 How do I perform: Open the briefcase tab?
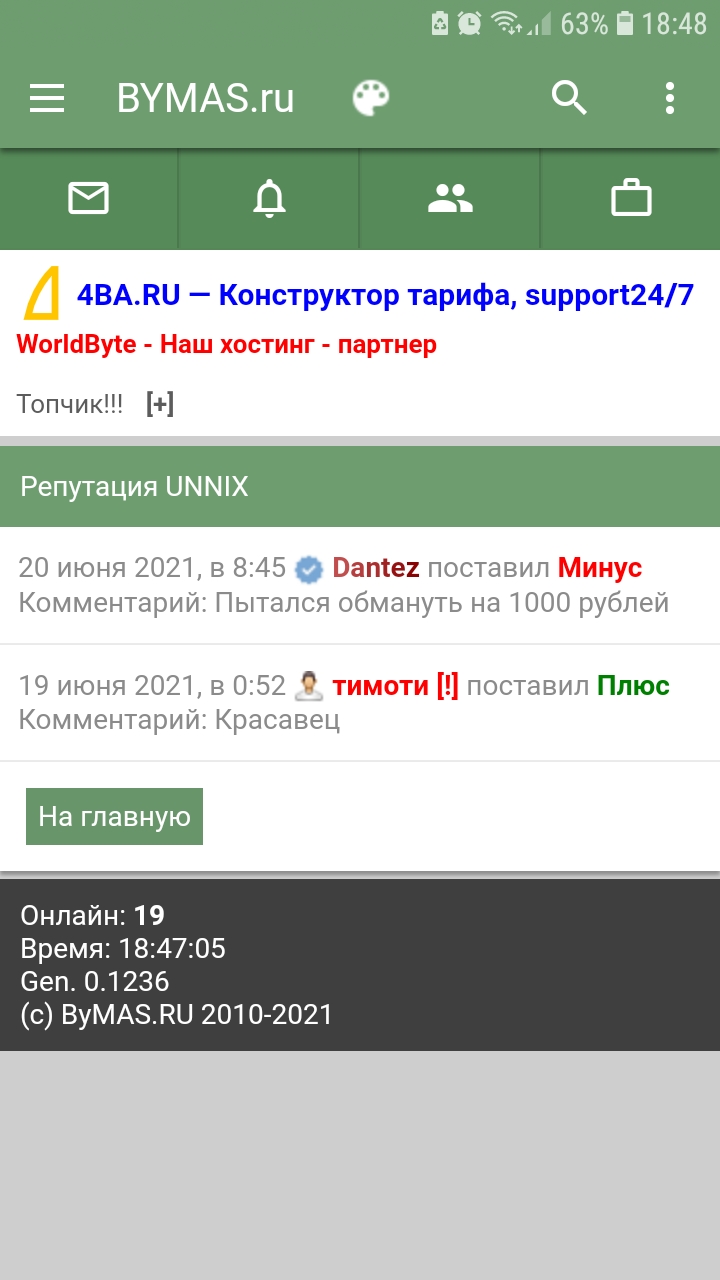pyautogui.click(x=631, y=198)
